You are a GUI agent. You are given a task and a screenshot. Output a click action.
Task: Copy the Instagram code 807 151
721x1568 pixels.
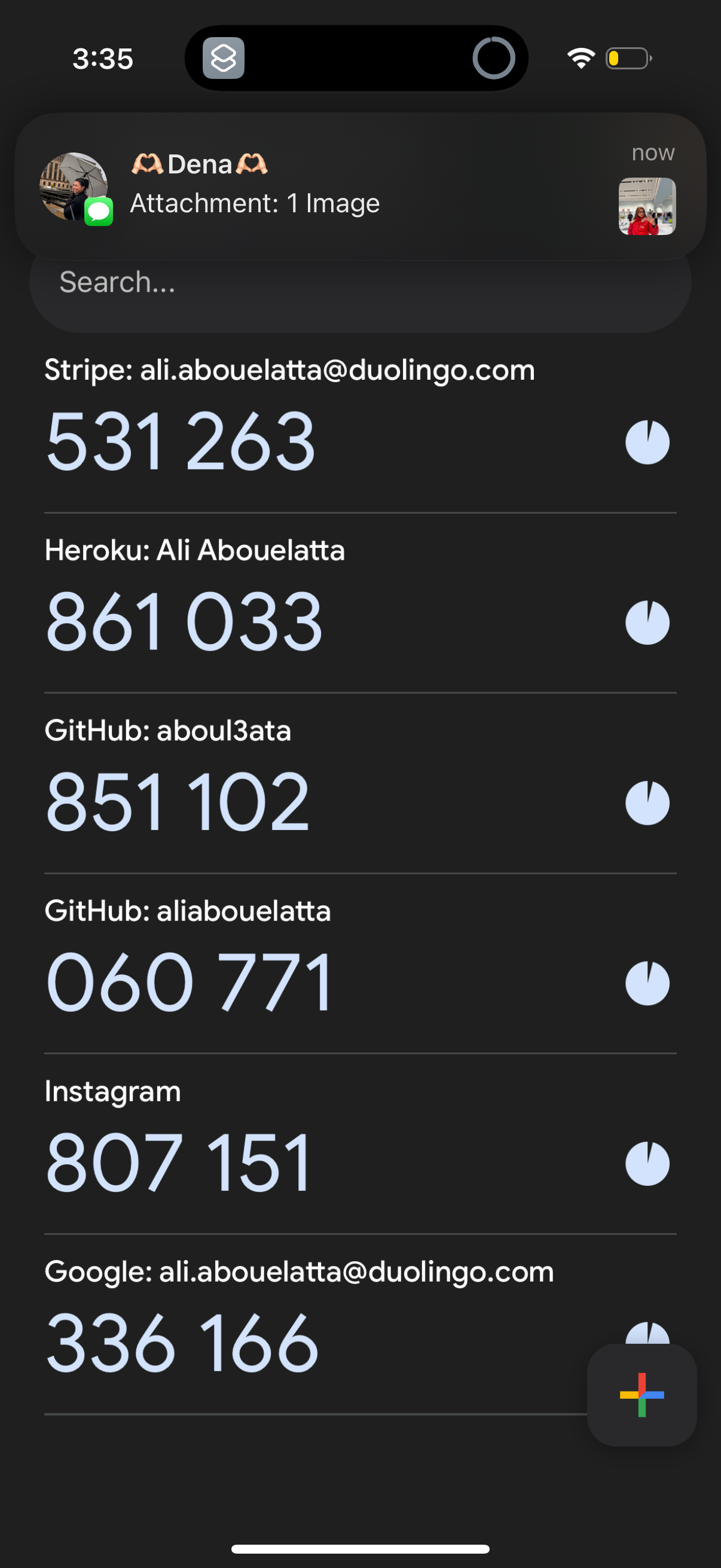pos(179,1163)
